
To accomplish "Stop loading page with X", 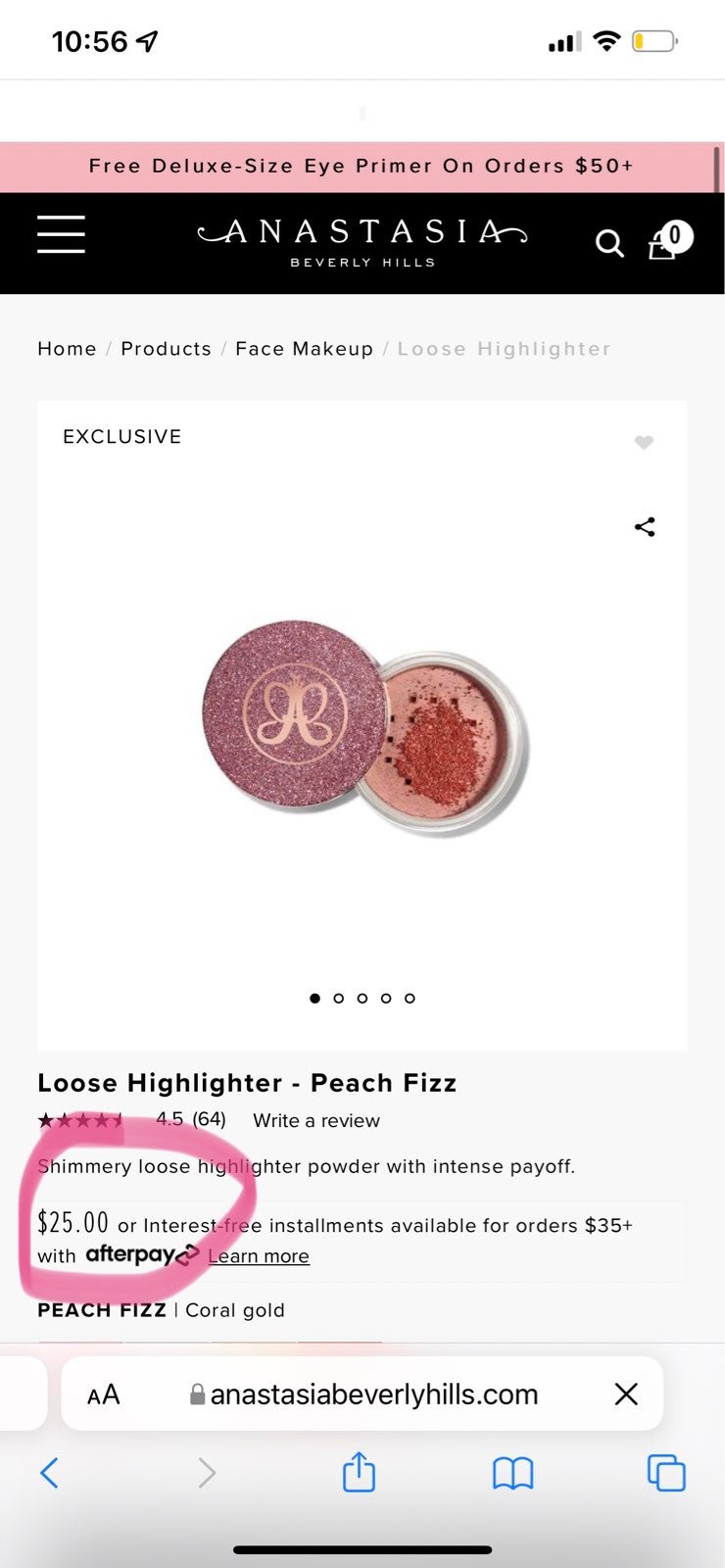I will tap(626, 1394).
